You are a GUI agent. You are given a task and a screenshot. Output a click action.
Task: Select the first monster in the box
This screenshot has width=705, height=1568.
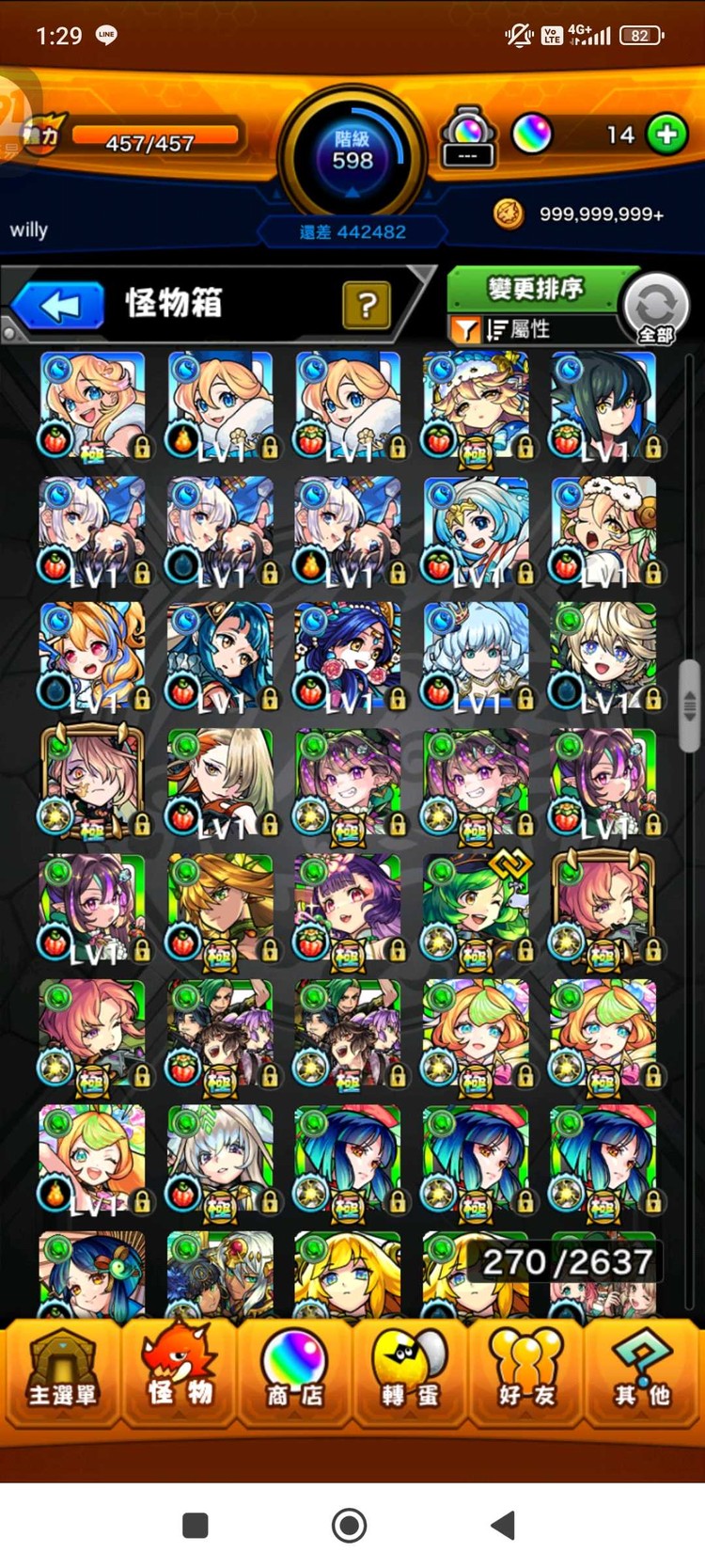coord(92,405)
